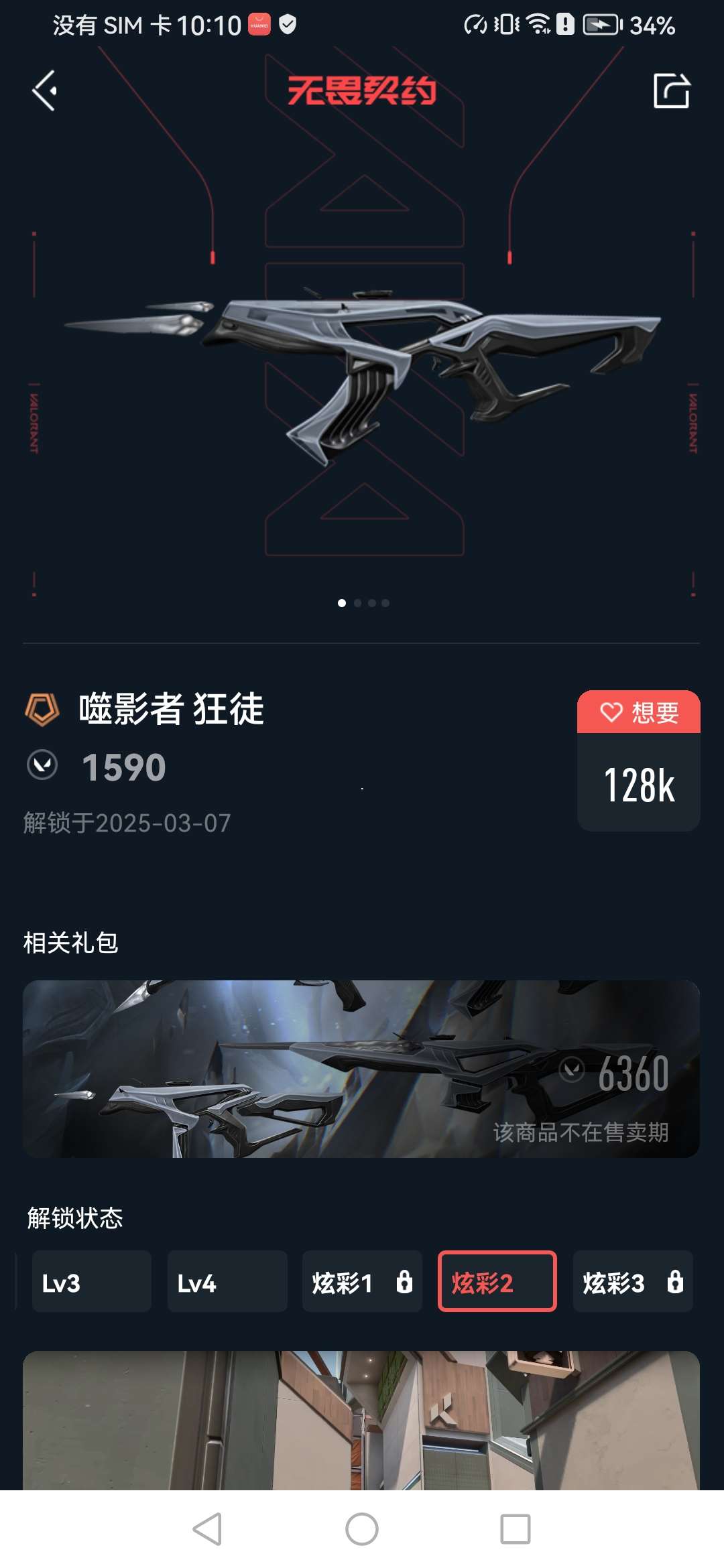Image resolution: width=724 pixels, height=1568 pixels.
Task: Share this weapon skin
Action: [x=671, y=91]
